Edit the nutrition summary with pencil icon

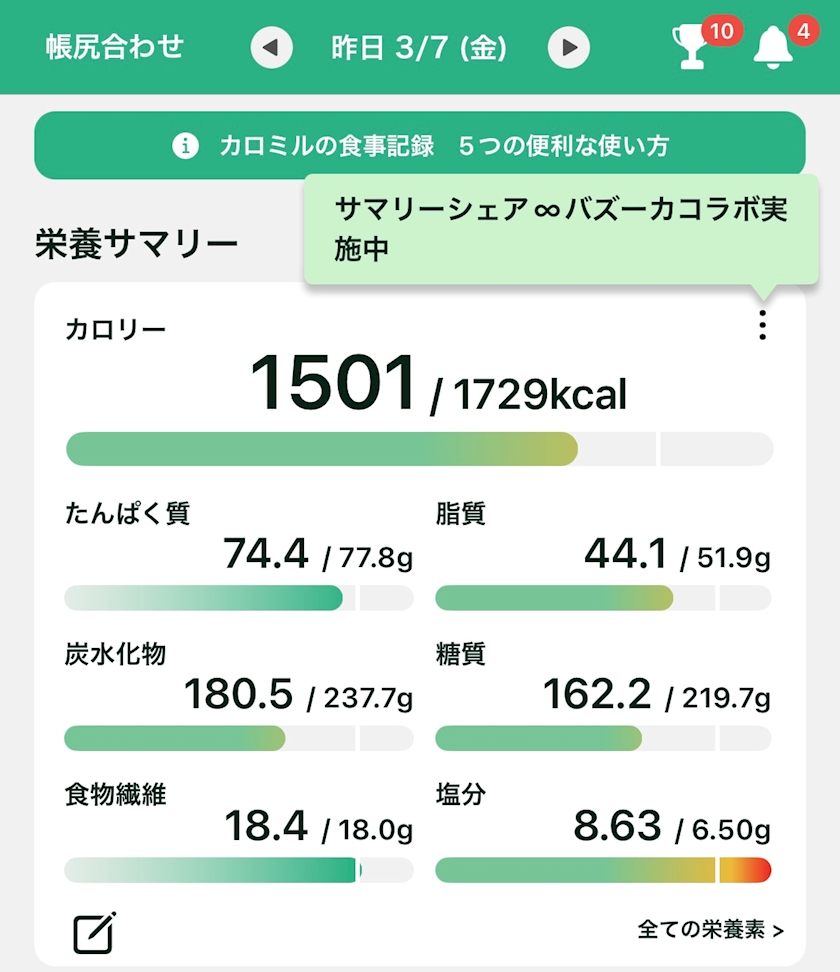point(94,932)
